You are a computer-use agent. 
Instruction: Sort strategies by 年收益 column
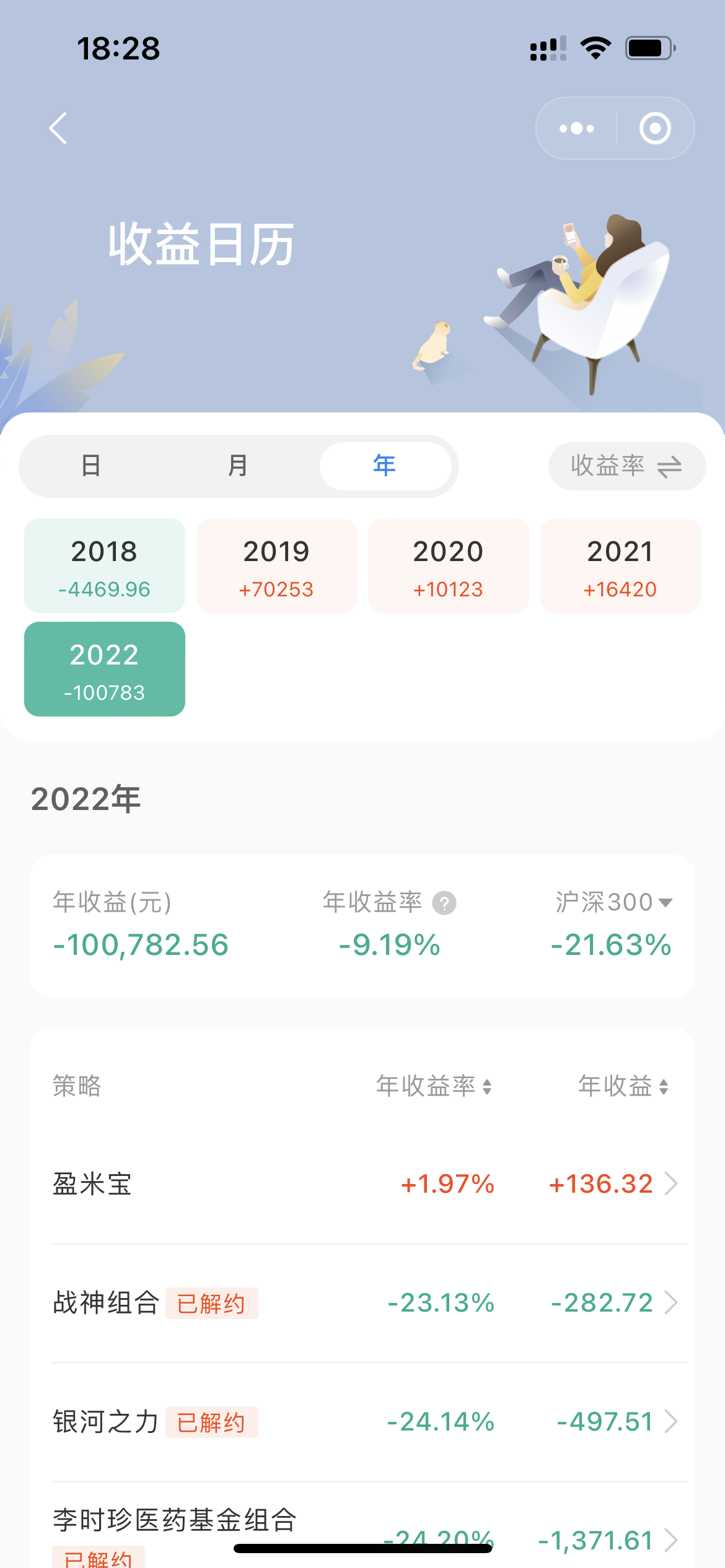tap(623, 1086)
